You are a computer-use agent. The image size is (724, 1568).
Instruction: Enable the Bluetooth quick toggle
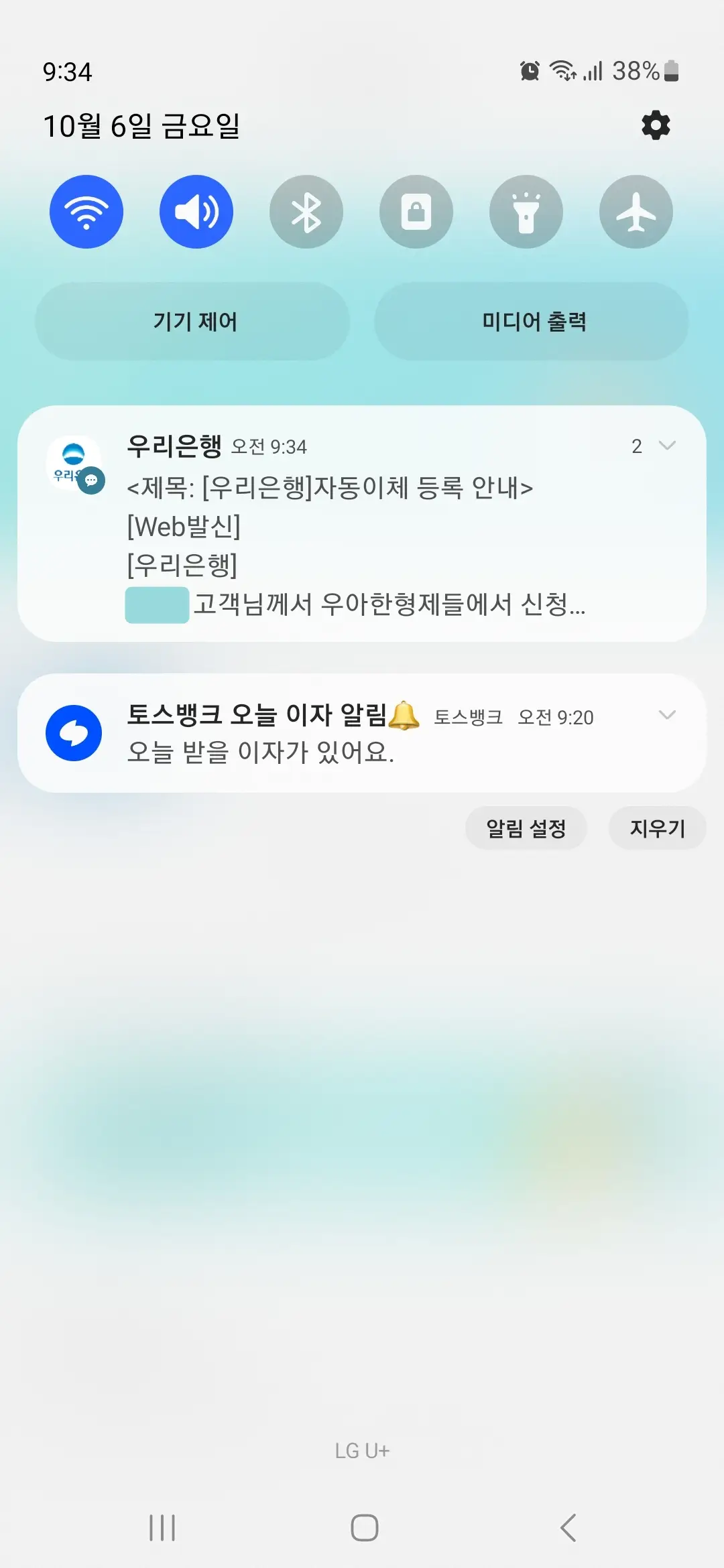coord(306,211)
